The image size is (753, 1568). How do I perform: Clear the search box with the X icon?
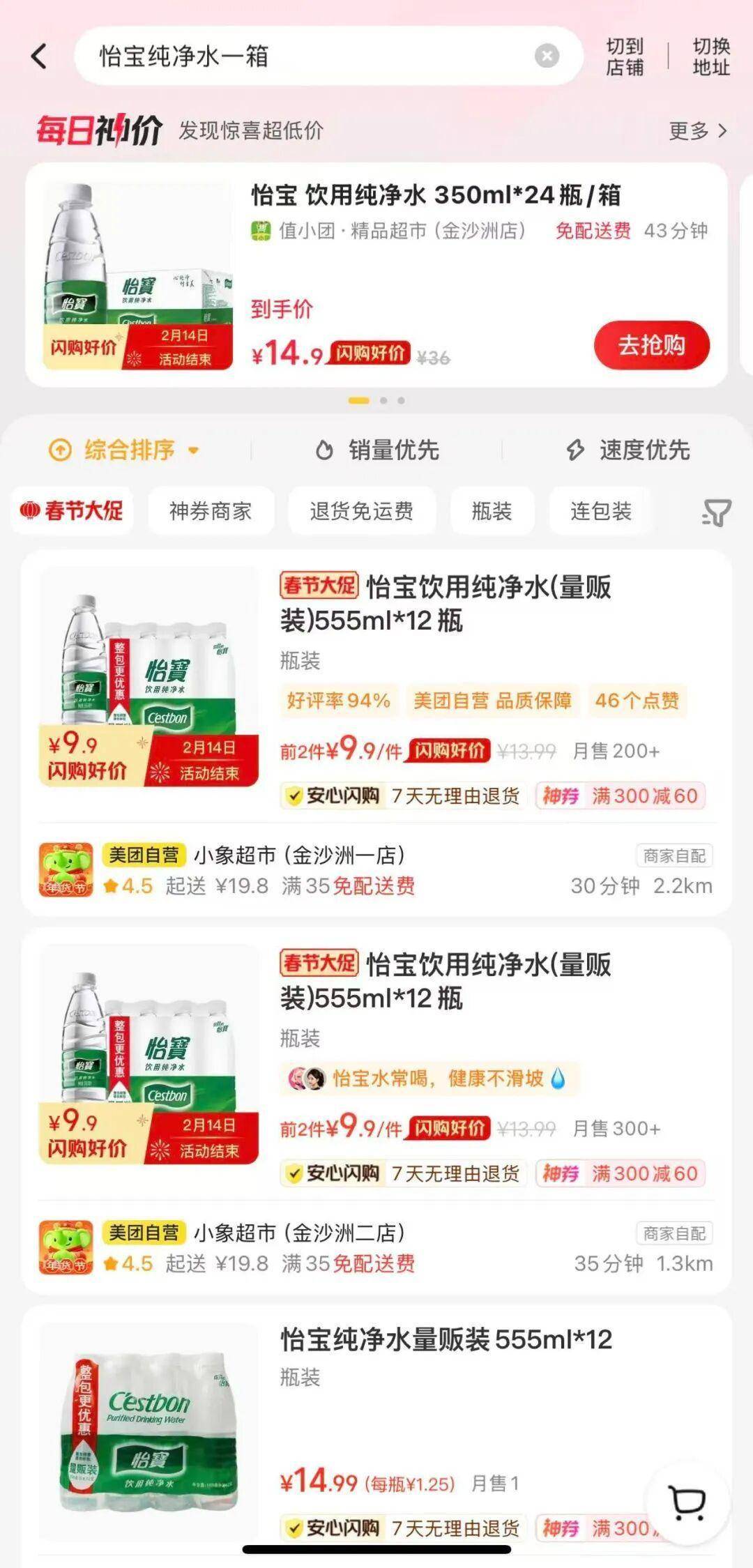548,56
